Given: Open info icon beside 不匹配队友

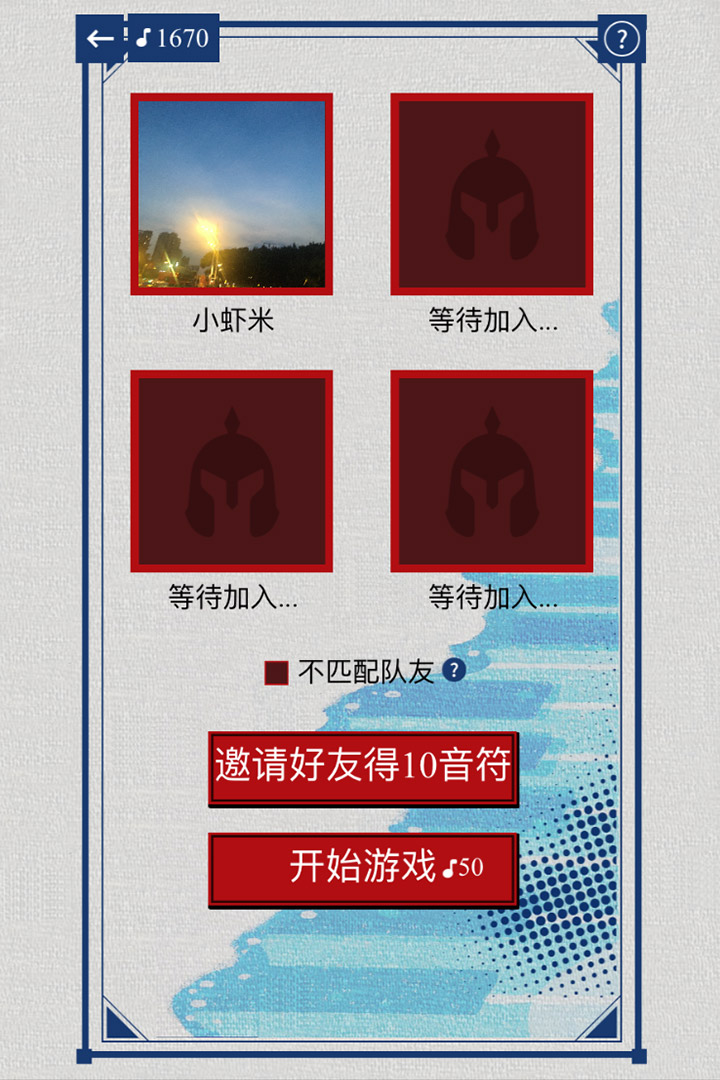Looking at the screenshot, I should pyautogui.click(x=454, y=670).
